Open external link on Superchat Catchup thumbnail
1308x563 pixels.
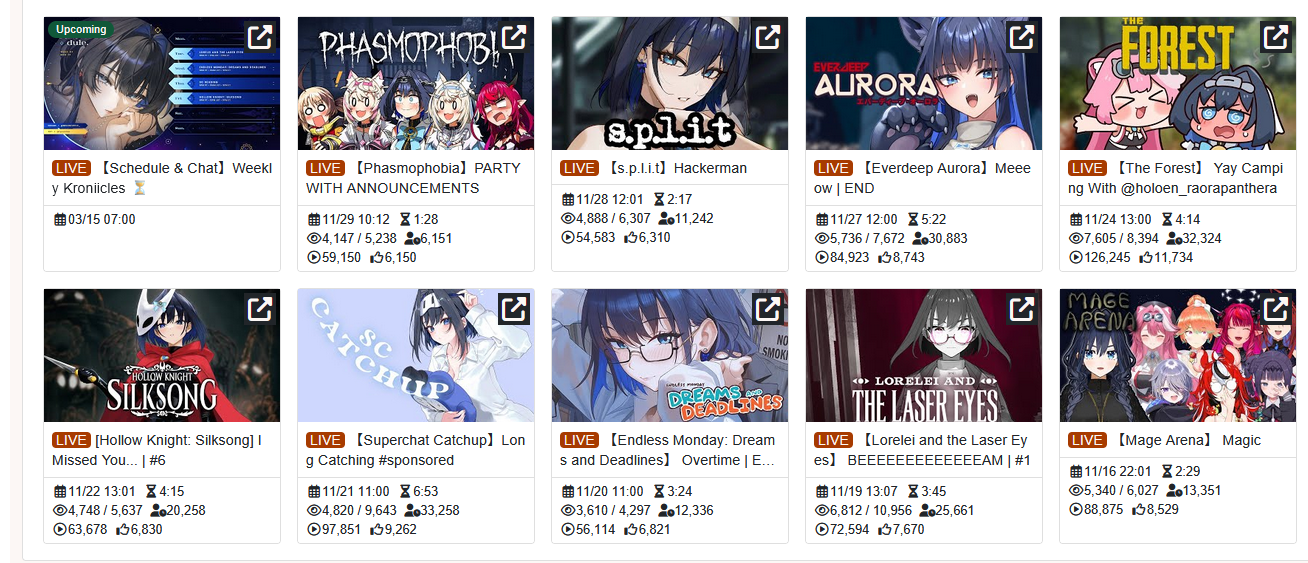click(513, 309)
